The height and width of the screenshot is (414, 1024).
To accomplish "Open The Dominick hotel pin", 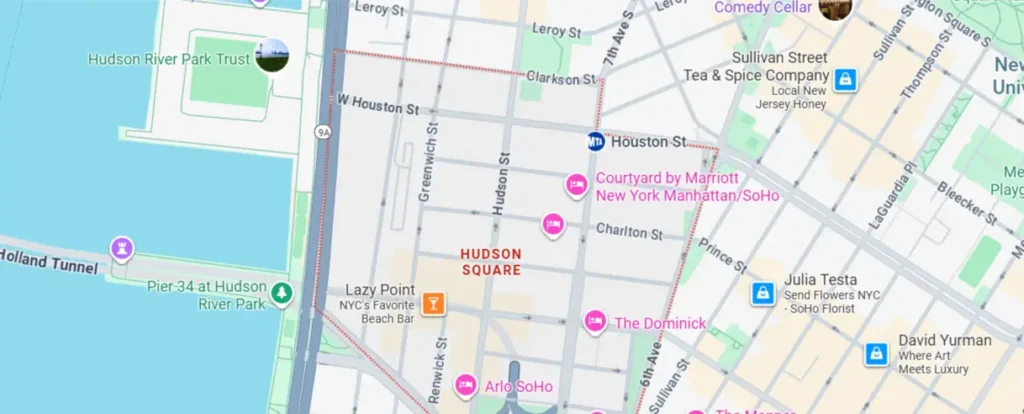I will [x=595, y=321].
